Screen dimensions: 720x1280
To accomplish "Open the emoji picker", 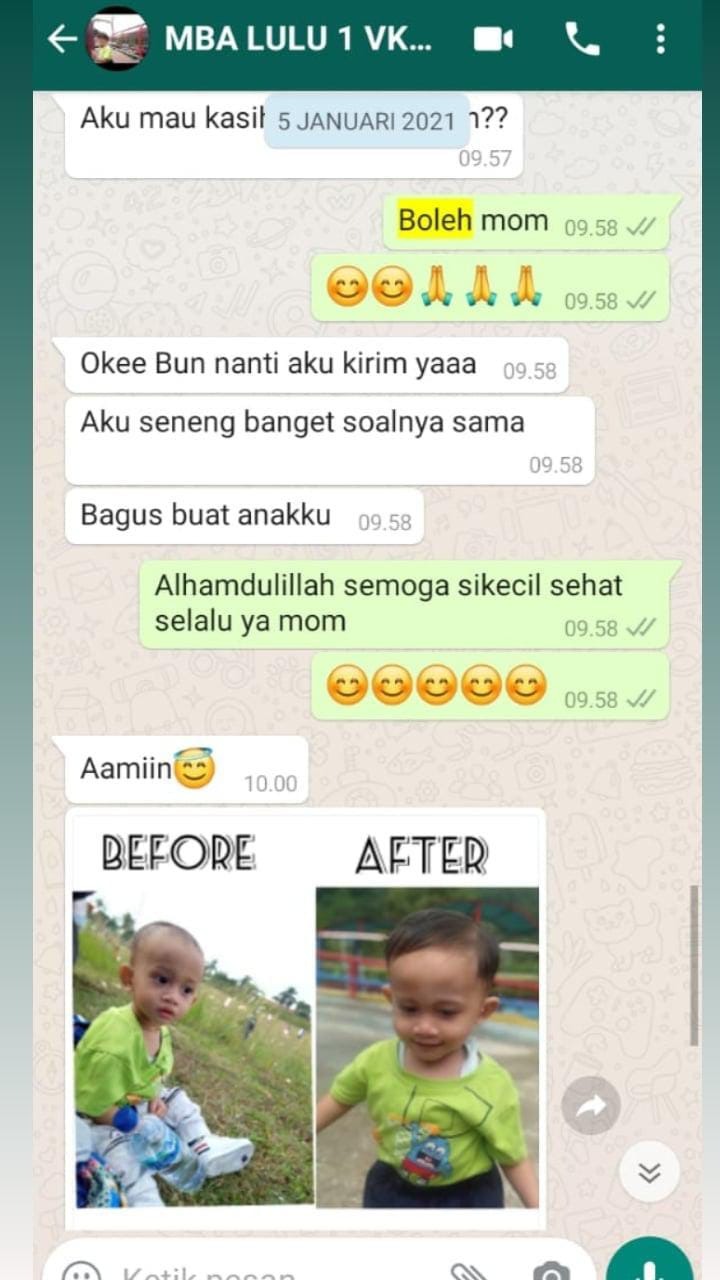I will click(81, 1272).
